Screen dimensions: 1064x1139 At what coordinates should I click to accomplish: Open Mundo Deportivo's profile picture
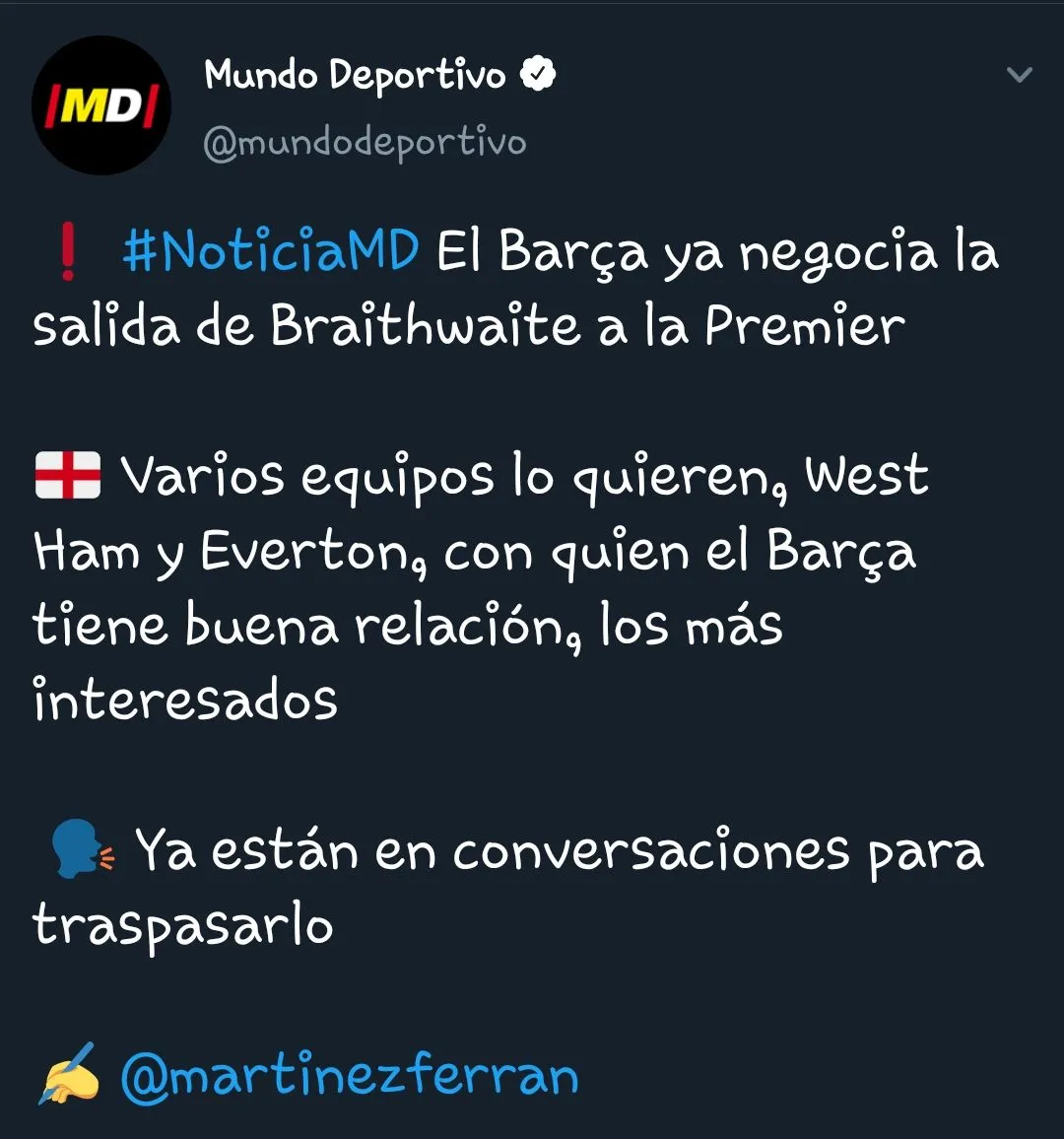pyautogui.click(x=101, y=105)
